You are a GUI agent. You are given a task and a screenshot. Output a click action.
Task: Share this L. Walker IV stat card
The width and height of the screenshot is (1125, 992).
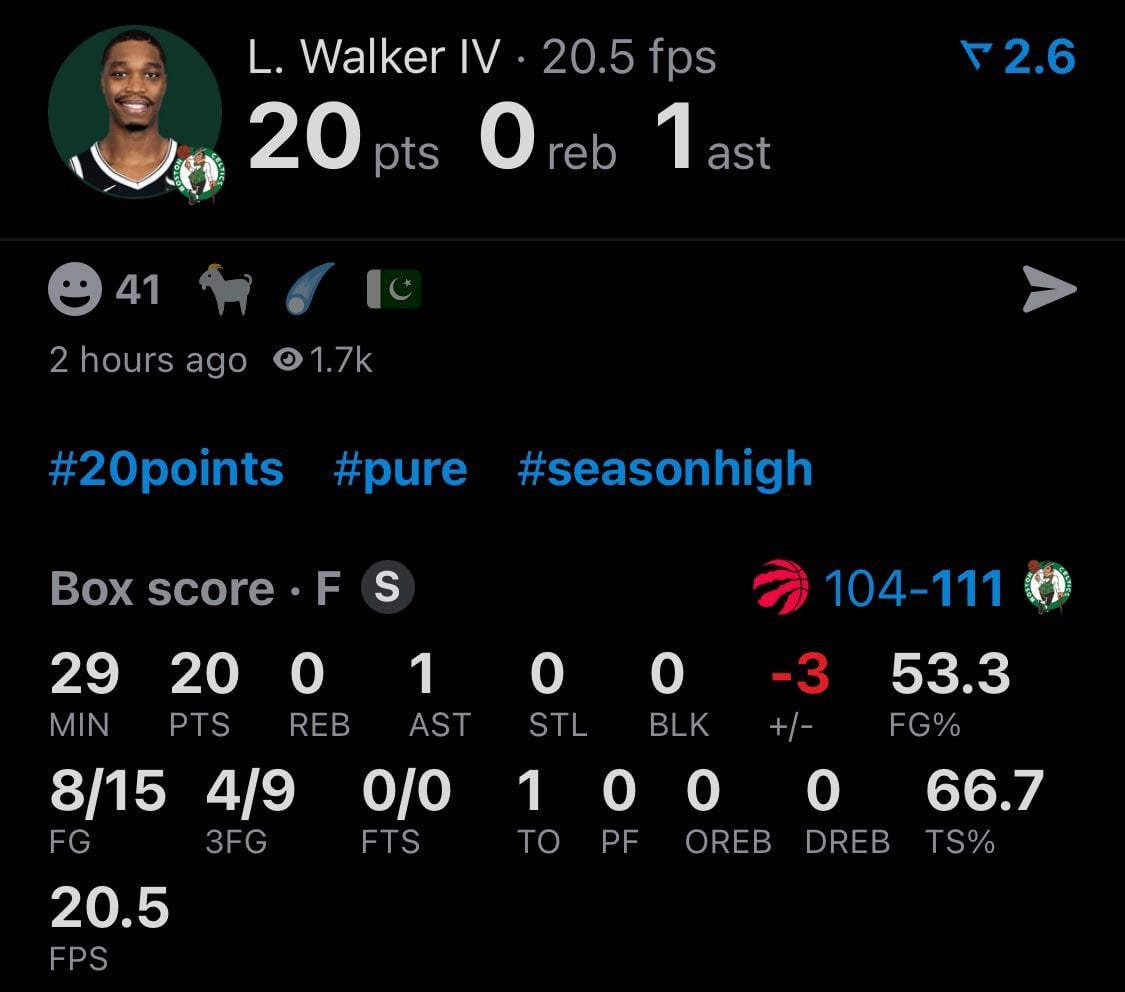(1049, 288)
